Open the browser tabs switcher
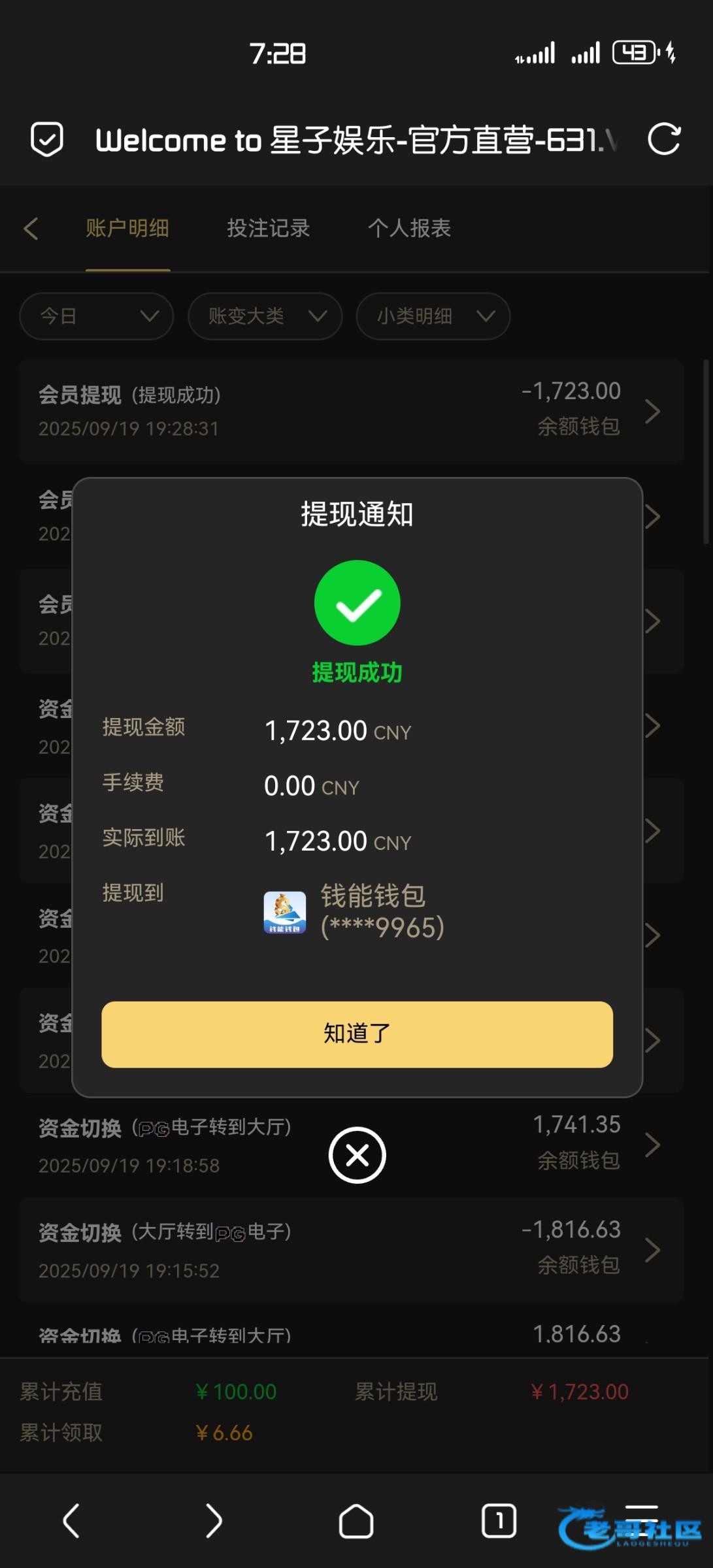Image resolution: width=713 pixels, height=1568 pixels. coord(499,1521)
